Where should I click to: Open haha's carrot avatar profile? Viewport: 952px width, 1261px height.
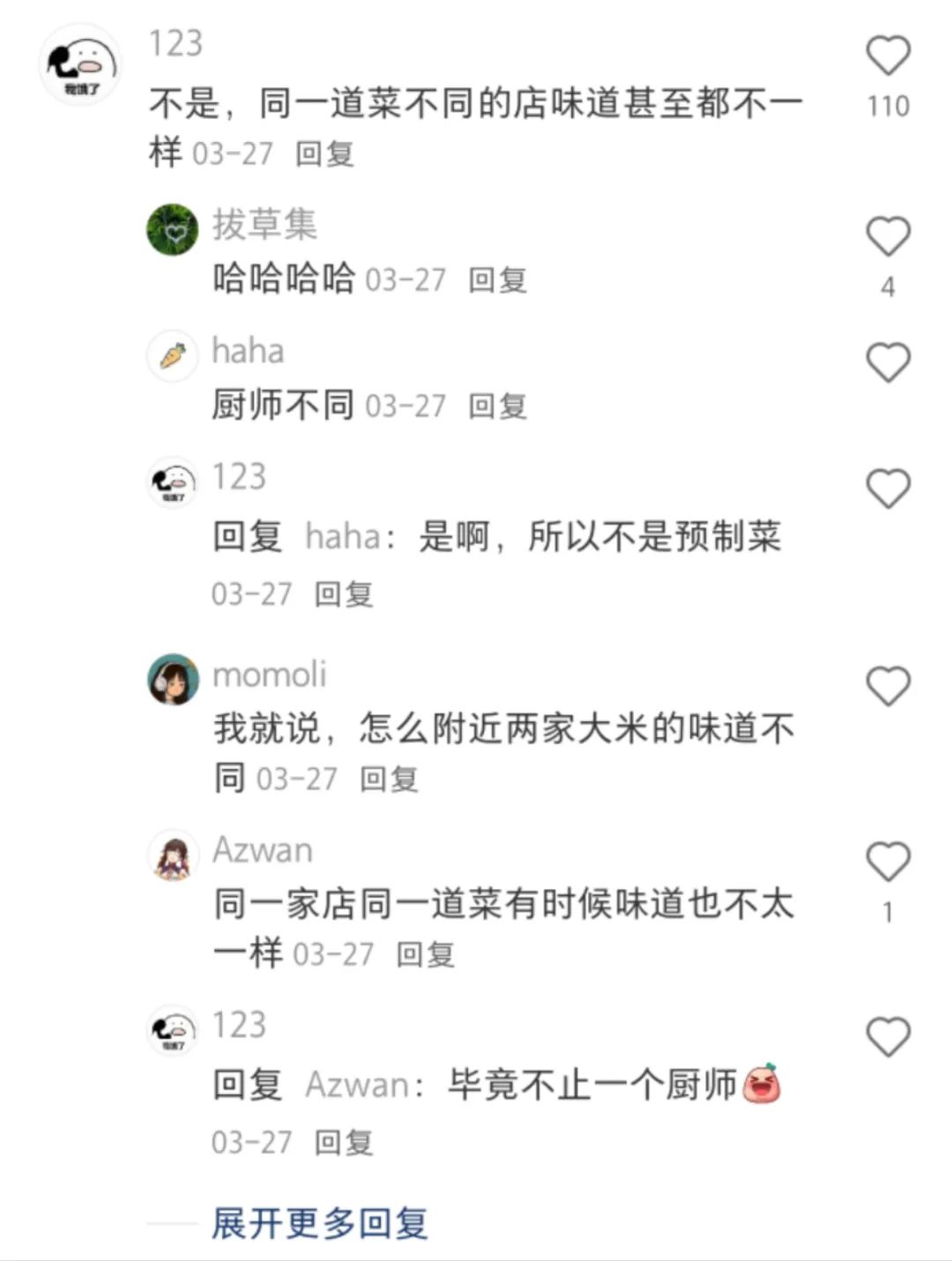point(173,356)
